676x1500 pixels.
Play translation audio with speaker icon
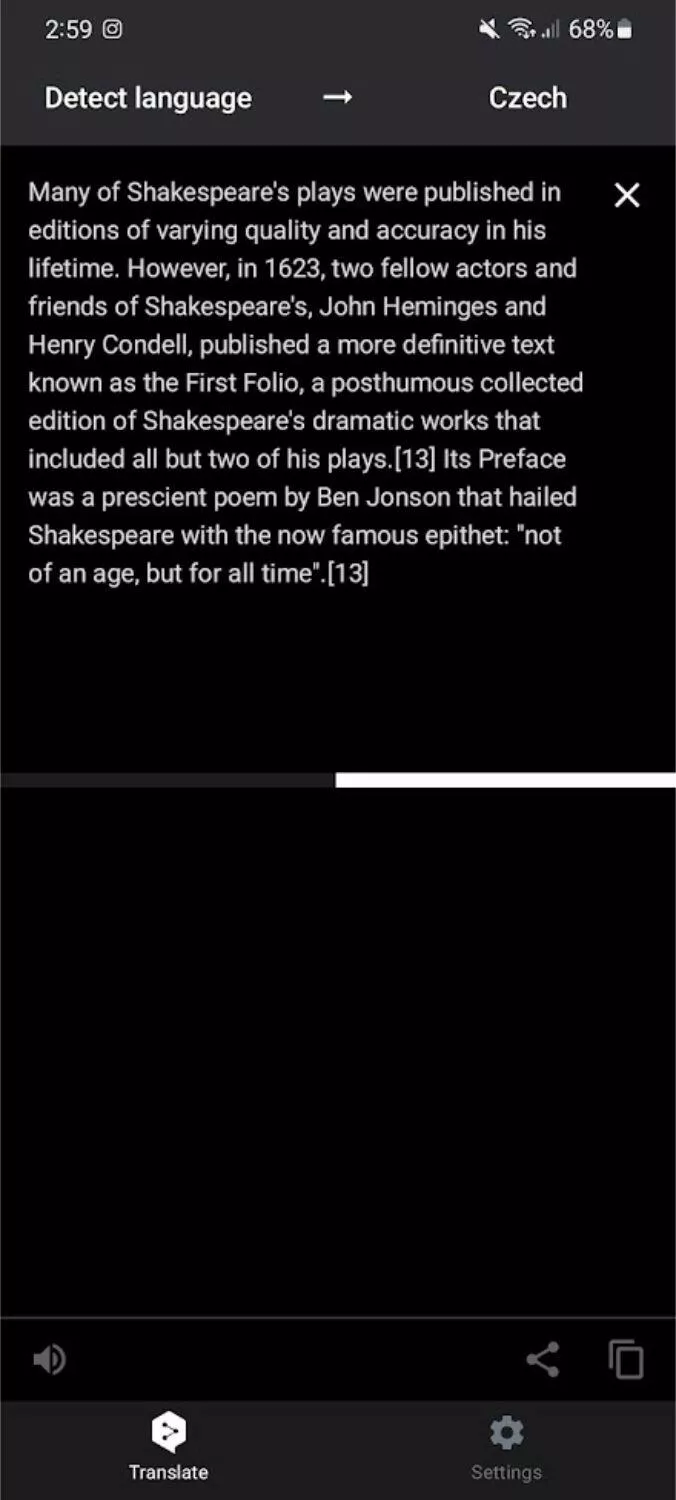tap(49, 1359)
